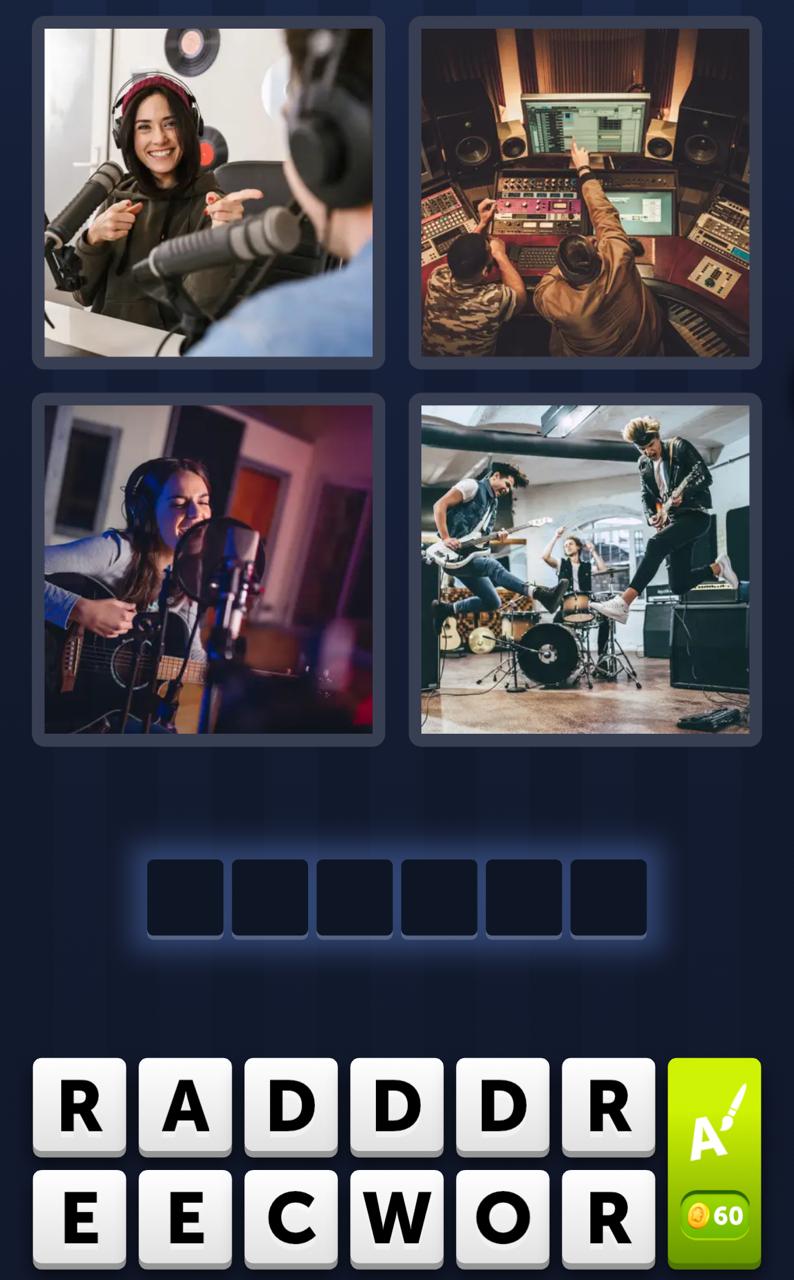Tap the first letter R tile
This screenshot has height=1280, width=794.
pos(80,1105)
